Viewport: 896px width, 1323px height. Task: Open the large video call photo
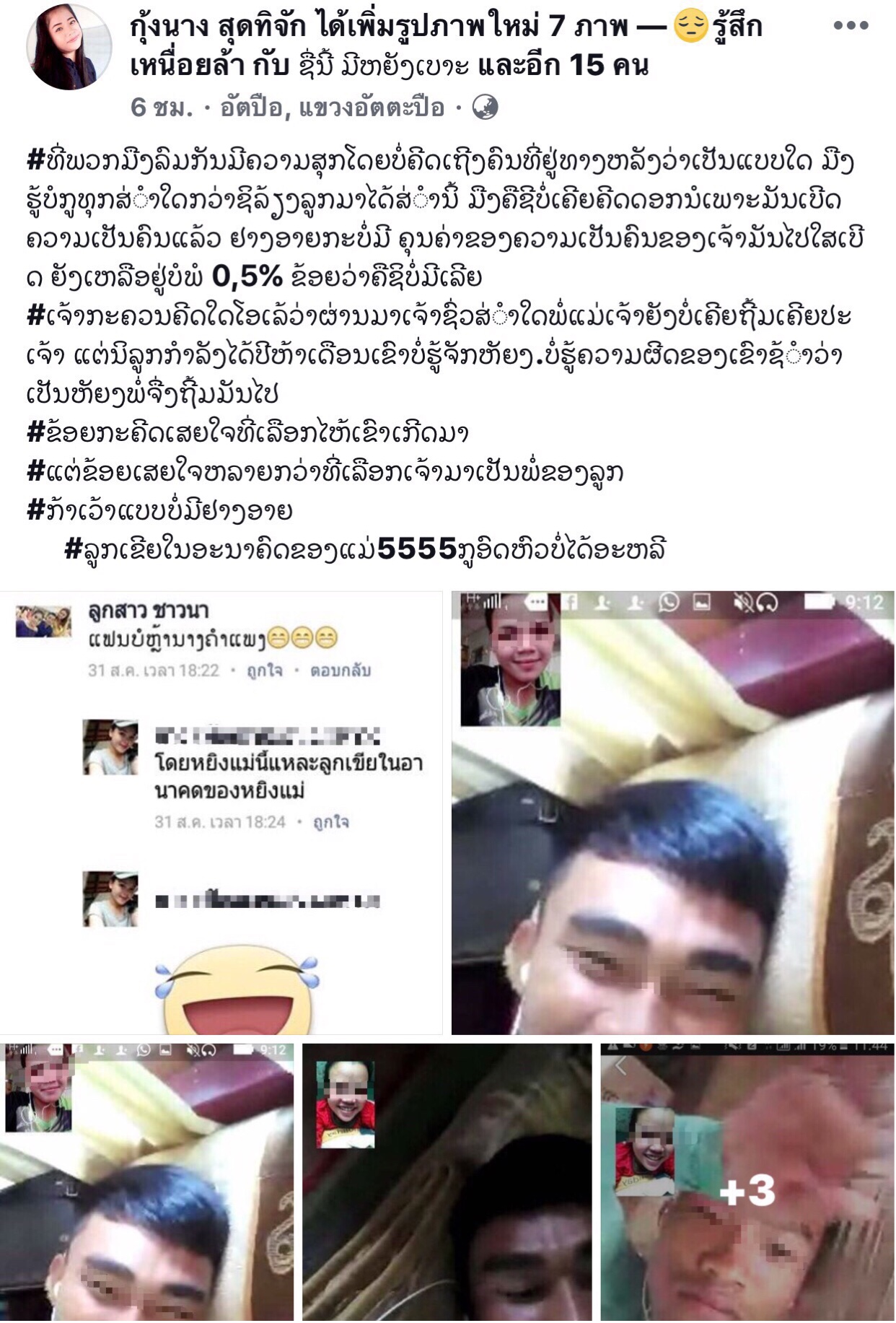click(x=672, y=812)
